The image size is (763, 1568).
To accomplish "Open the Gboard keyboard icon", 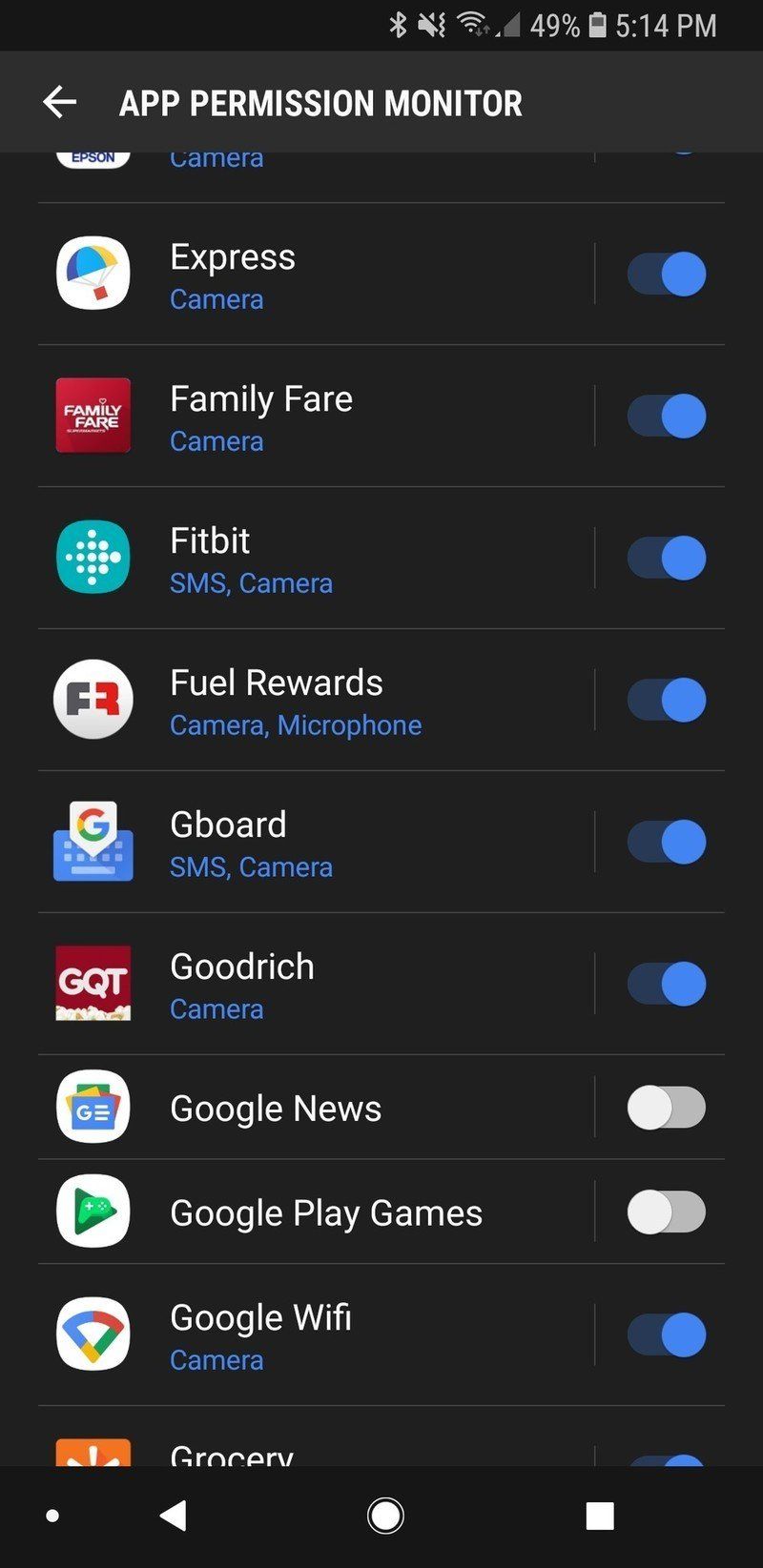I will click(x=93, y=842).
